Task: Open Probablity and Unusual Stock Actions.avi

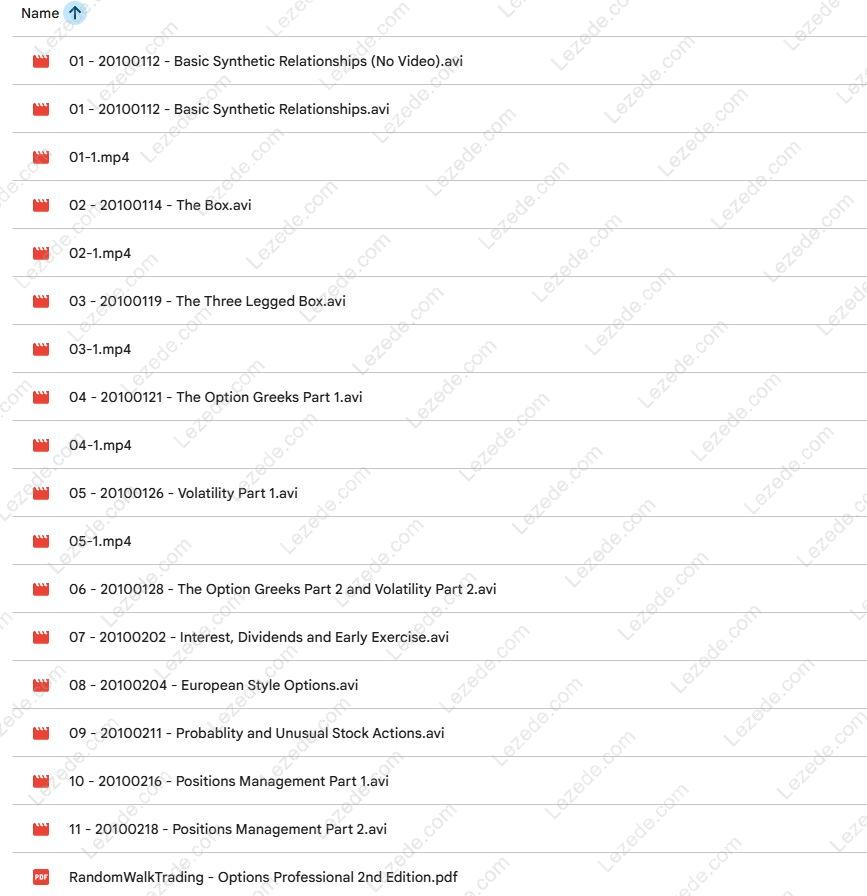Action: click(256, 733)
